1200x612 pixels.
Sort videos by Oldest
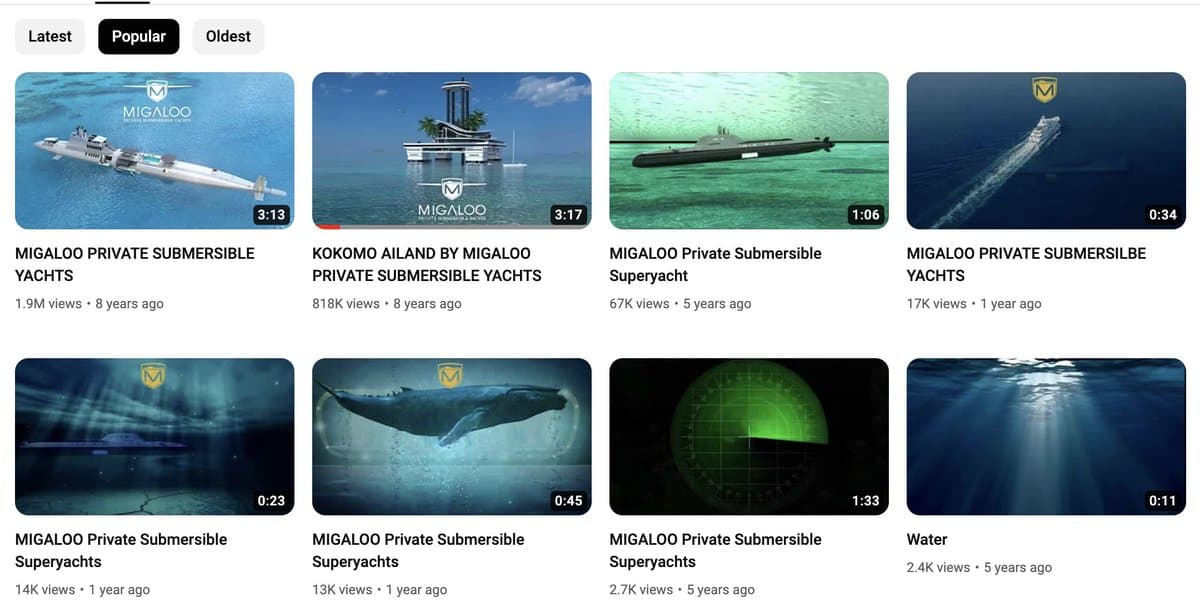[x=228, y=36]
